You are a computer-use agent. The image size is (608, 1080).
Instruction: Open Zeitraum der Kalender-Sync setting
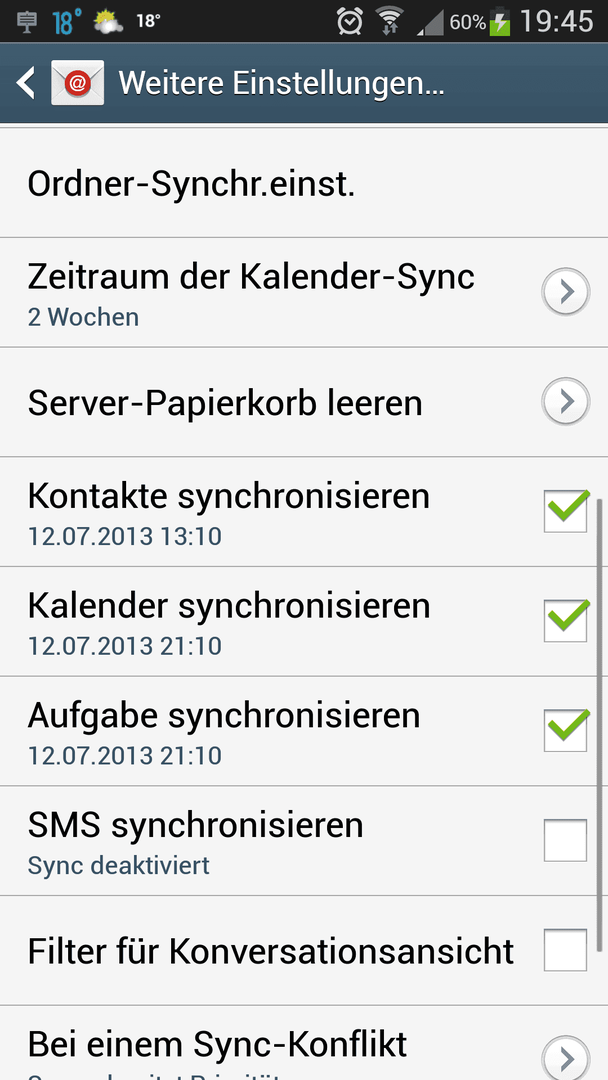(x=304, y=293)
